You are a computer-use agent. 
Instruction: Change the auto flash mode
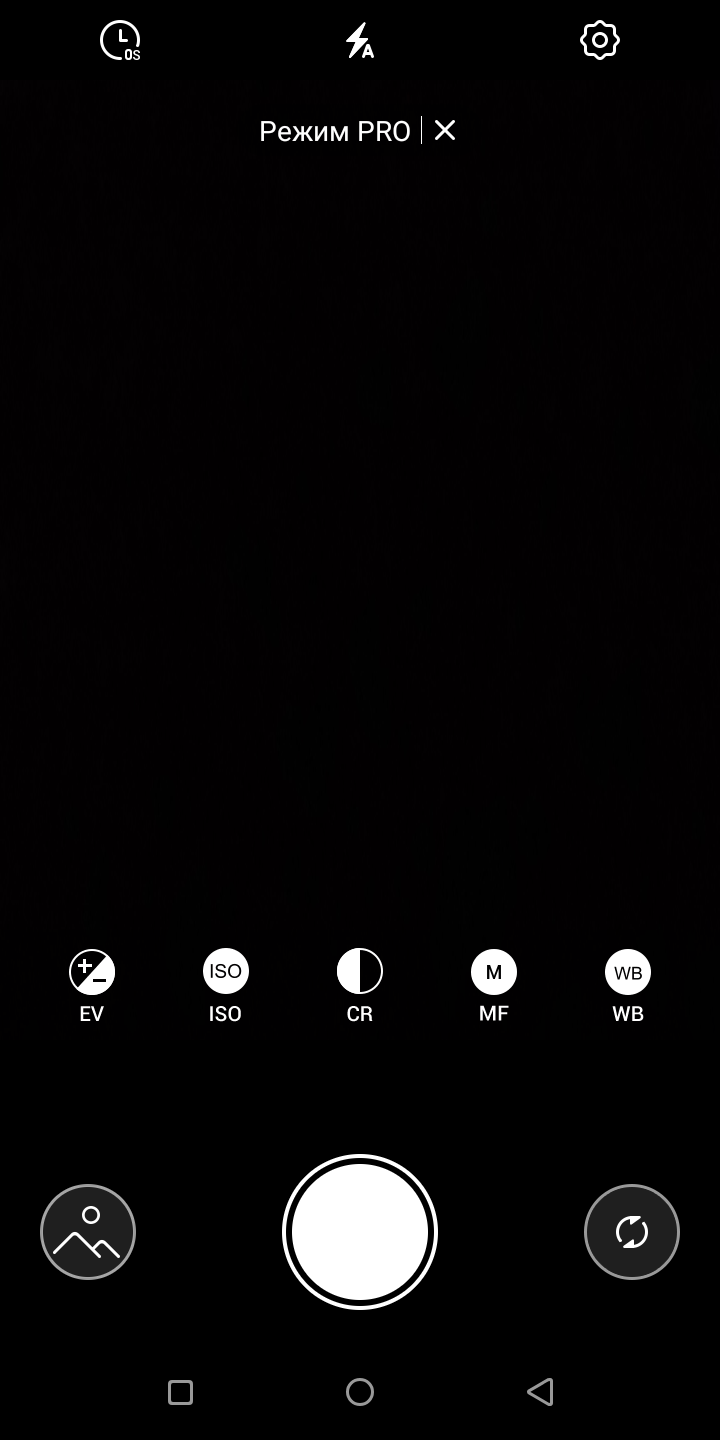359,41
